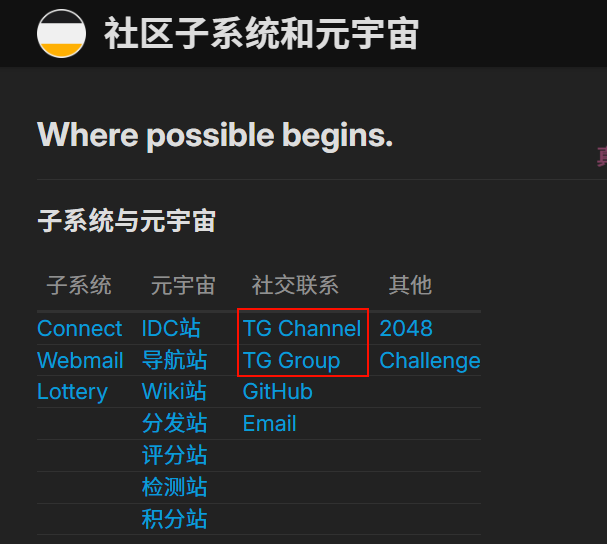Open the Connect link
Screen dimensions: 607x544
coord(79,329)
